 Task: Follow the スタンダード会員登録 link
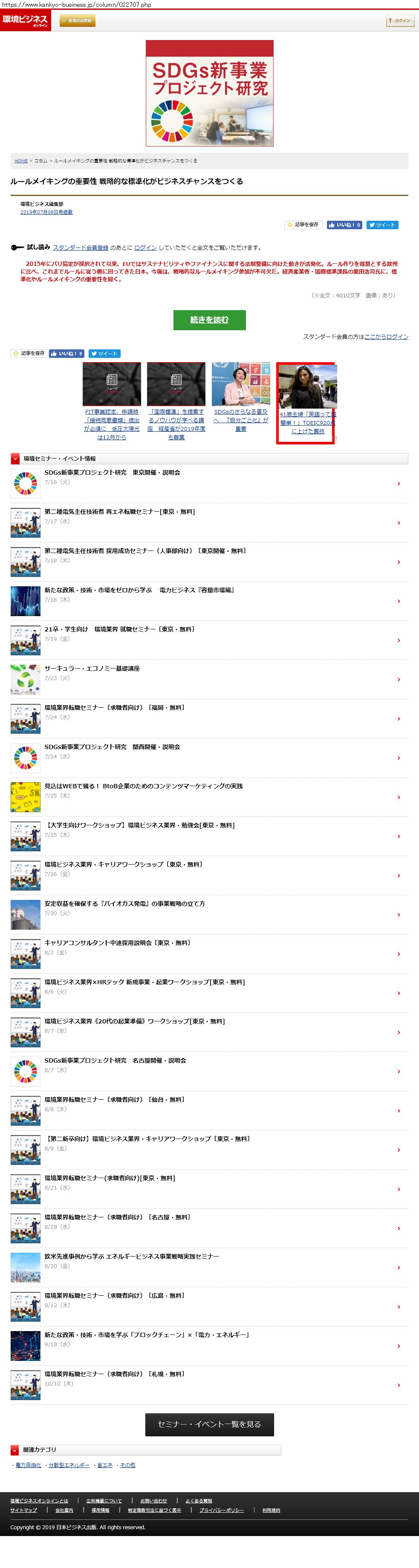(x=81, y=248)
